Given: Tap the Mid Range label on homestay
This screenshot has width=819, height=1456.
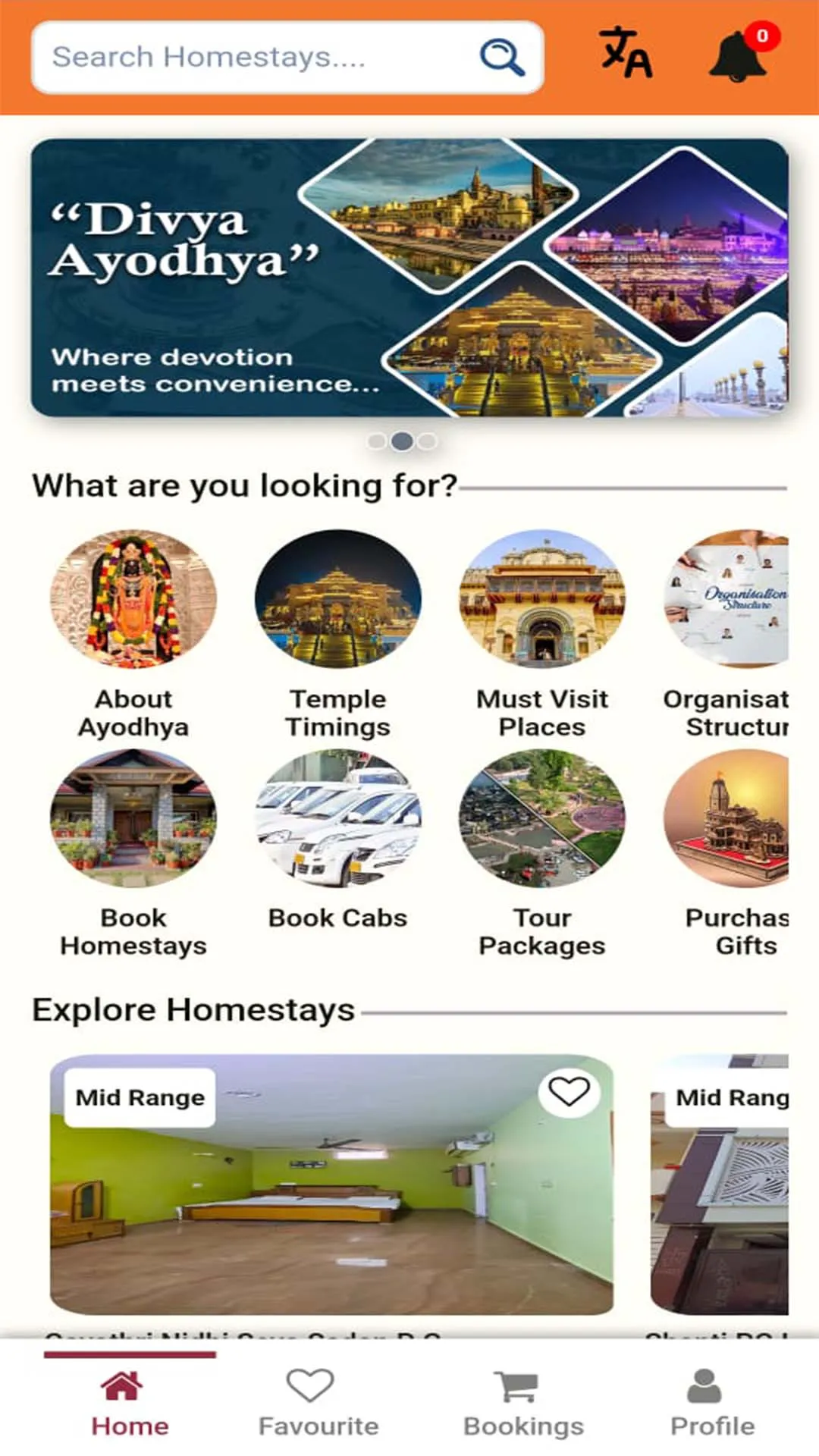Looking at the screenshot, I should [139, 1096].
